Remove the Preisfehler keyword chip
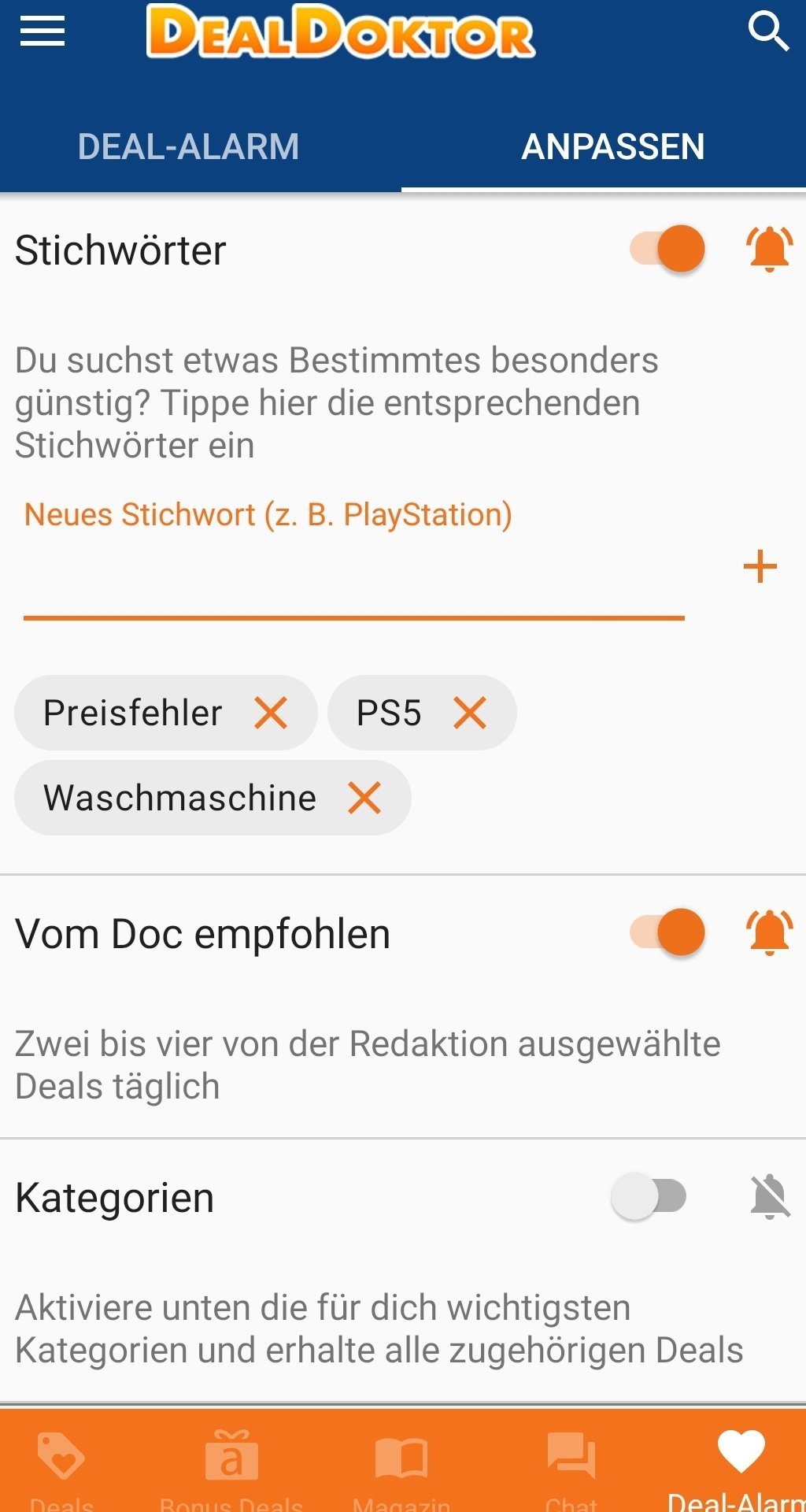This screenshot has width=806, height=1512. (271, 713)
